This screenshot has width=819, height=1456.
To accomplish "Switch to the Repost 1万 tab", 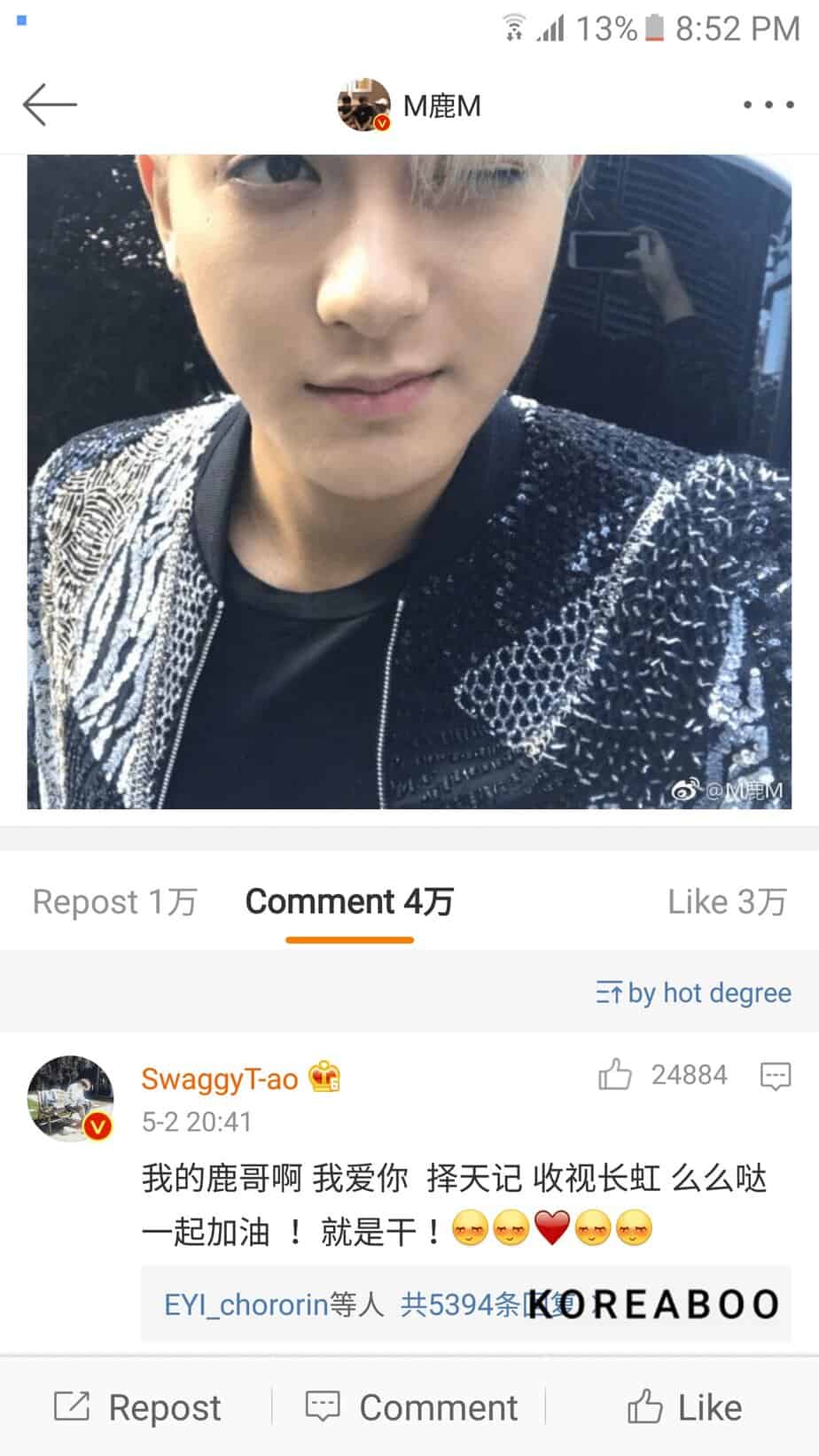I will pos(114,902).
